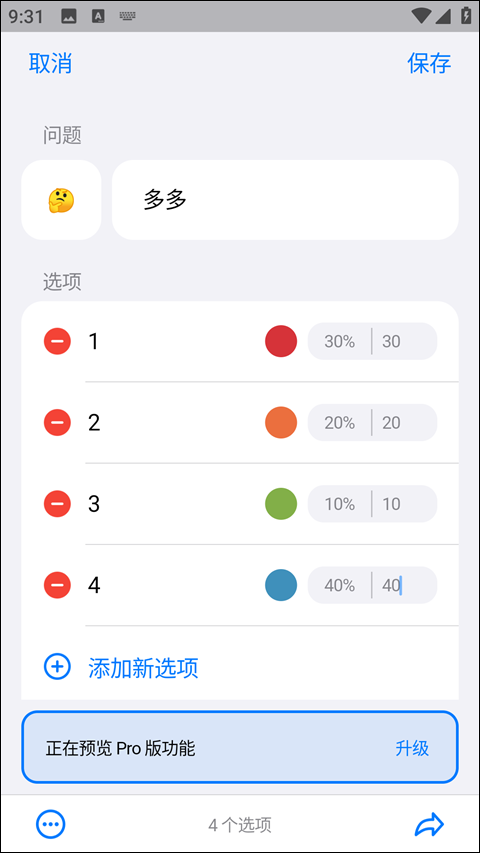Edit the question field containing 多多
This screenshot has width=480, height=853.
[x=285, y=200]
